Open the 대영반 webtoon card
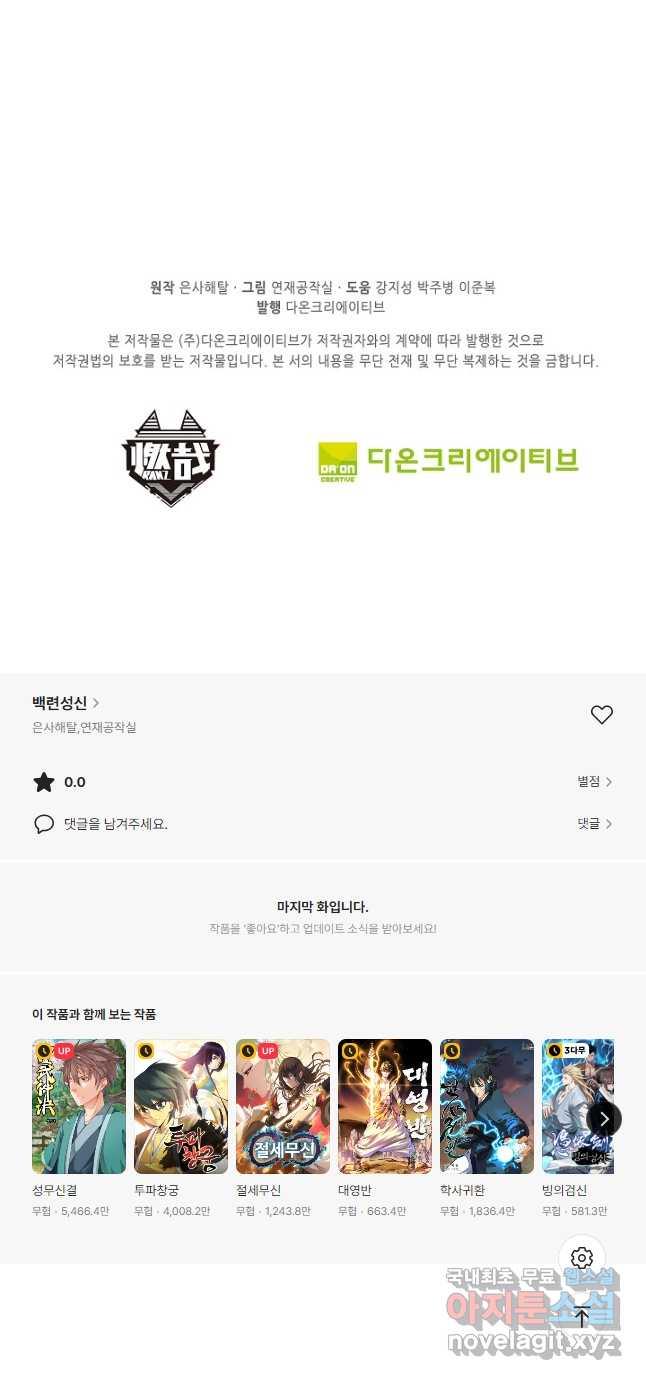The width and height of the screenshot is (646, 1380). (385, 1106)
